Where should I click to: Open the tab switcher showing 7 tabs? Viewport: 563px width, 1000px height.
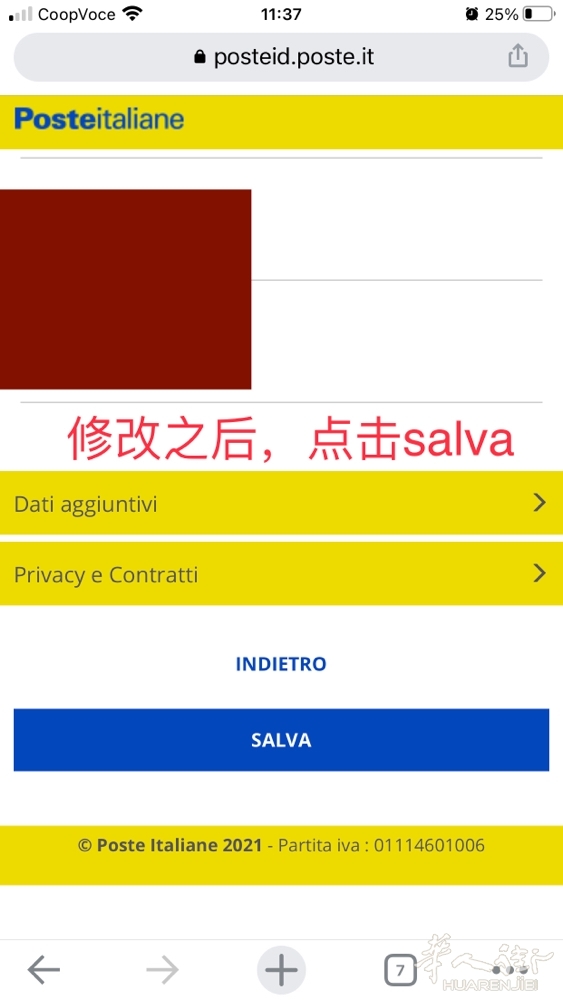[x=400, y=971]
